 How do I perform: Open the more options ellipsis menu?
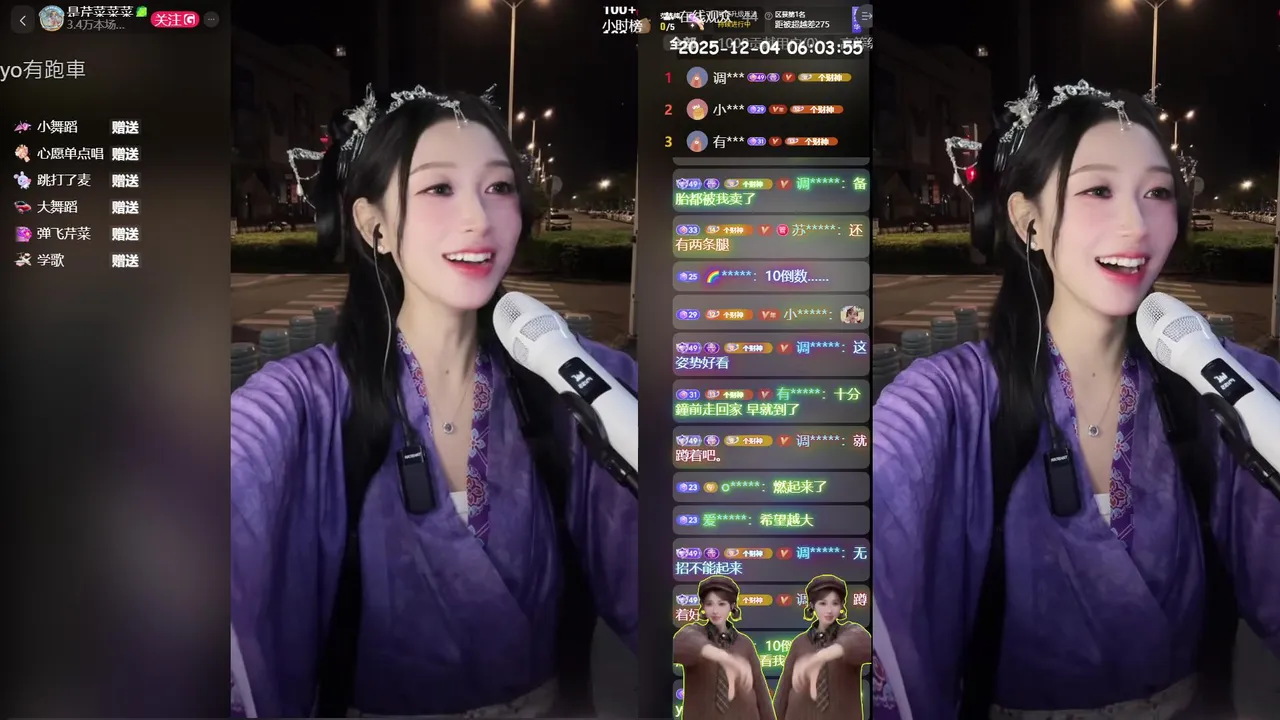211,19
